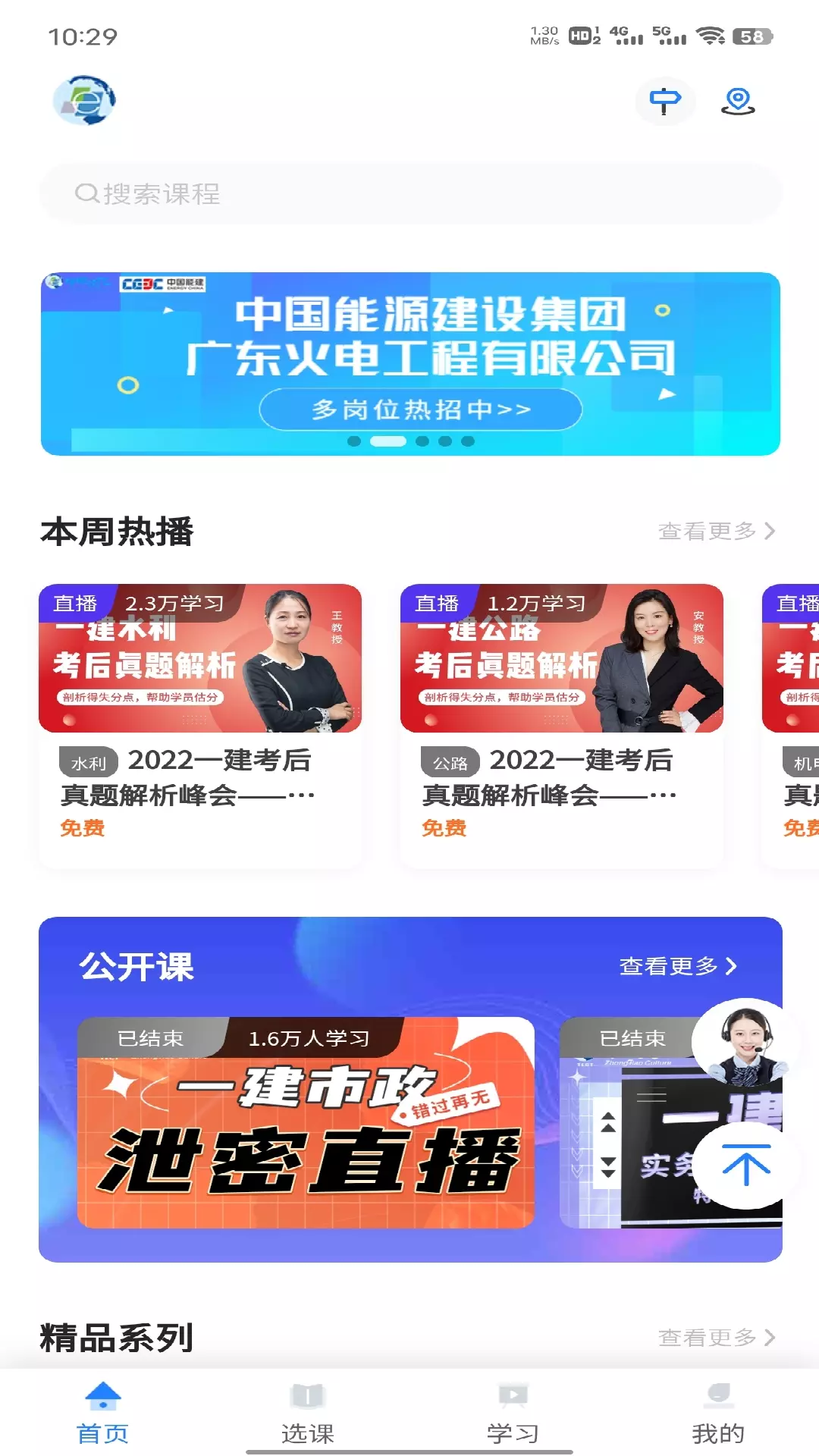View more under 精品系列
Image resolution: width=819 pixels, height=1456 pixels.
tap(716, 1337)
